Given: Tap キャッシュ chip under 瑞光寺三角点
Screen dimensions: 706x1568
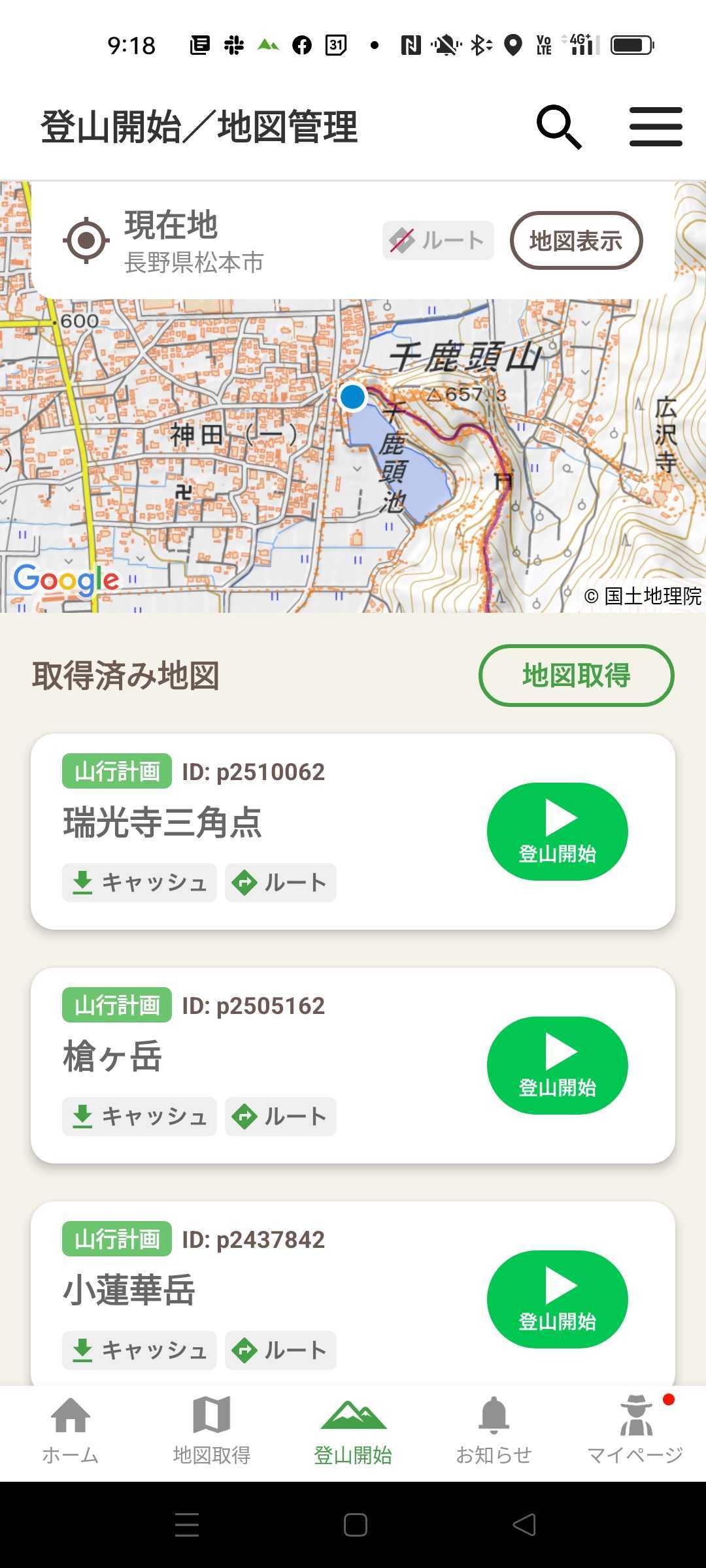Looking at the screenshot, I should tap(139, 883).
